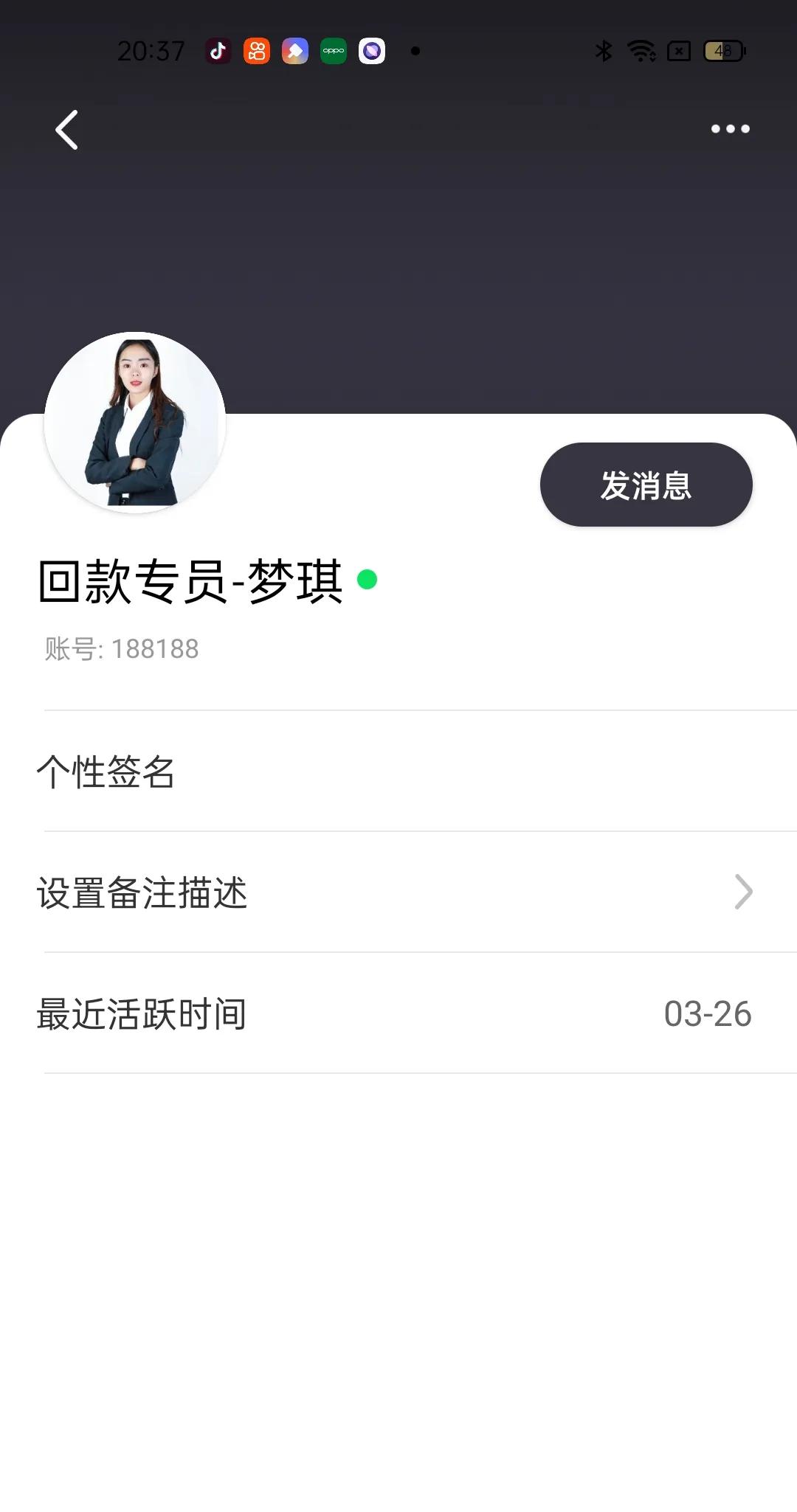This screenshot has height=1512, width=797.
Task: Click the Douyin notification icon
Action: (x=218, y=52)
